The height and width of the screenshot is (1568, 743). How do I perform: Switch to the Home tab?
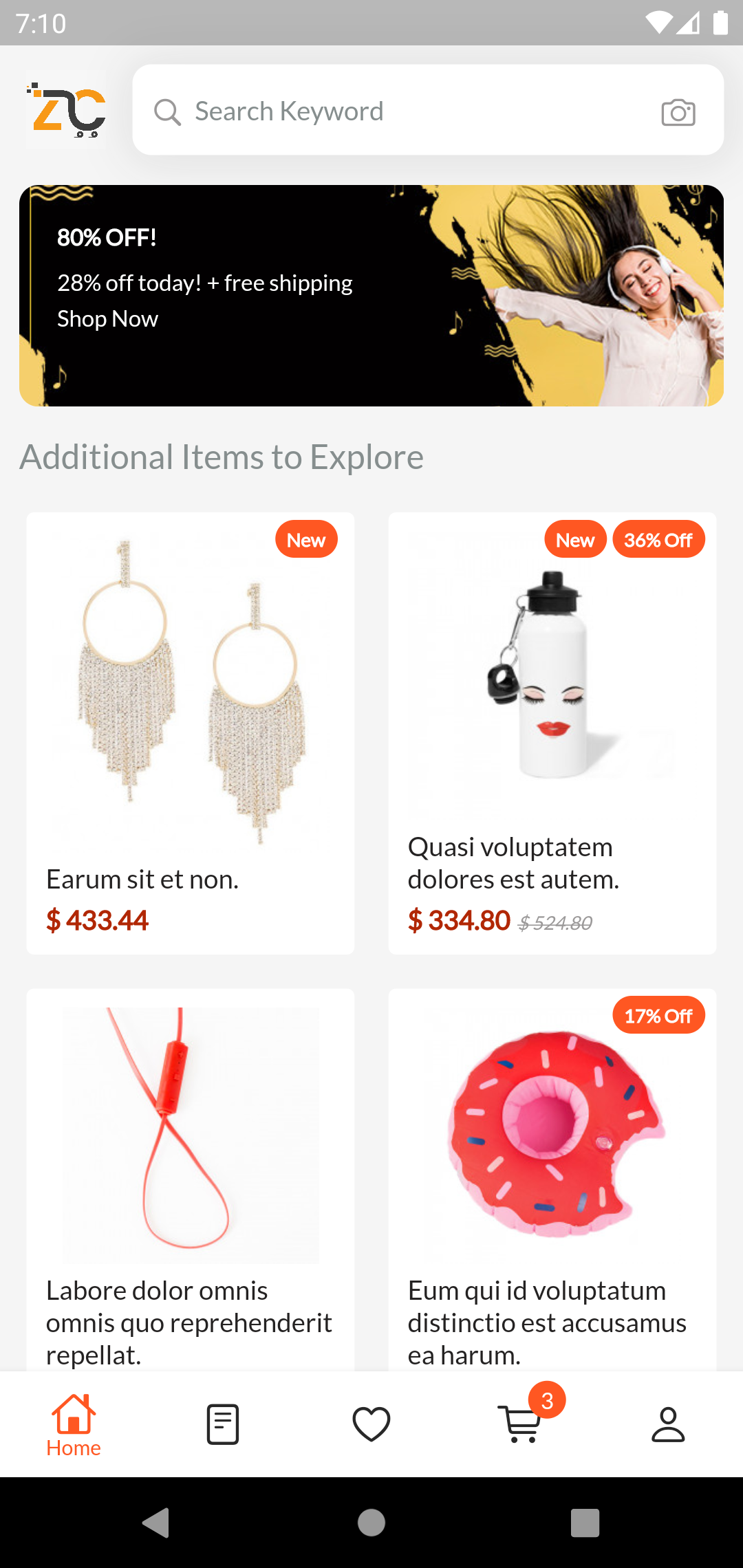point(74,1425)
